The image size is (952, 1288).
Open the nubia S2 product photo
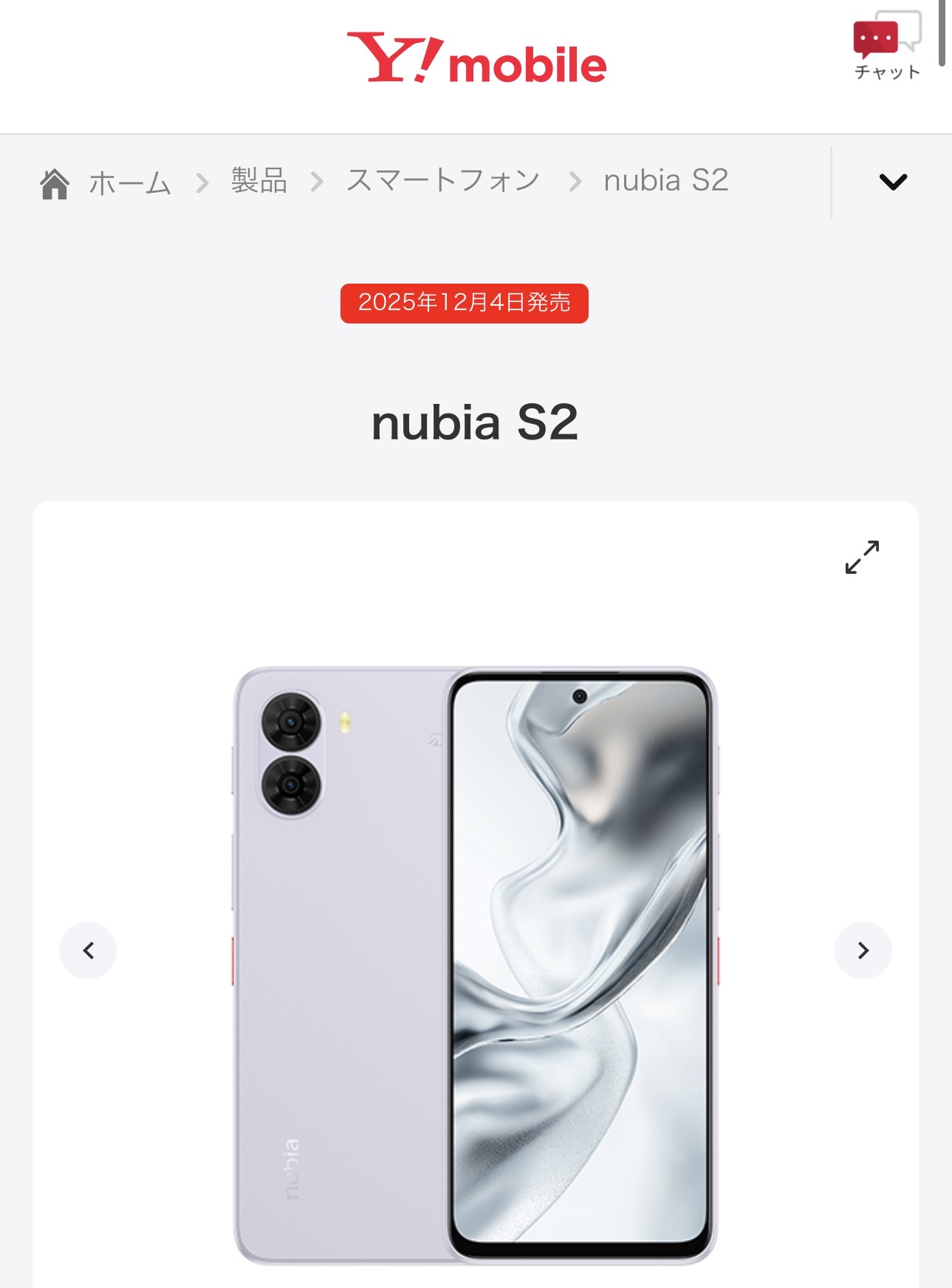pos(476,965)
